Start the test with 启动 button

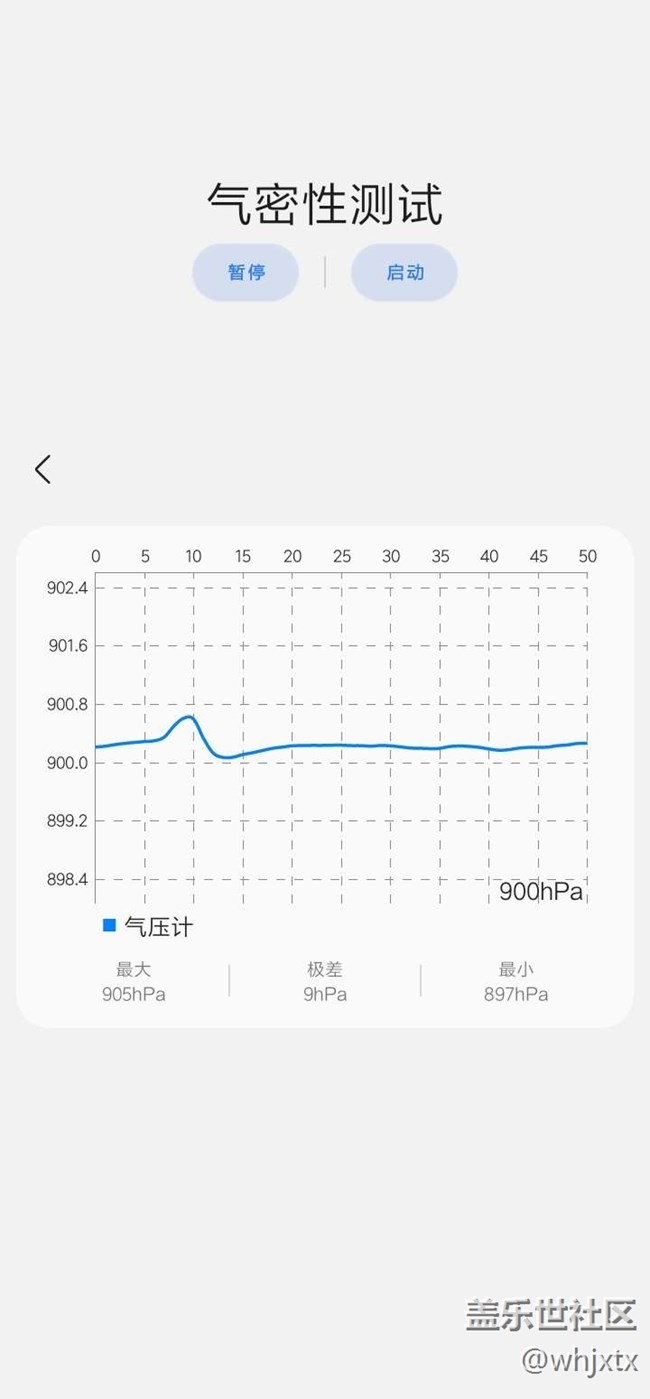(x=404, y=272)
